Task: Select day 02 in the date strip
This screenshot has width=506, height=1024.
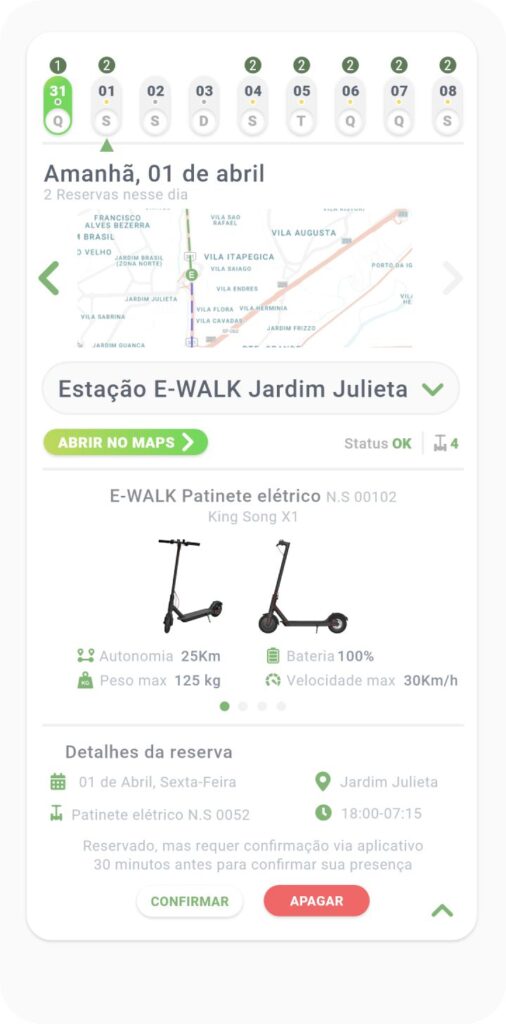Action: click(x=155, y=105)
